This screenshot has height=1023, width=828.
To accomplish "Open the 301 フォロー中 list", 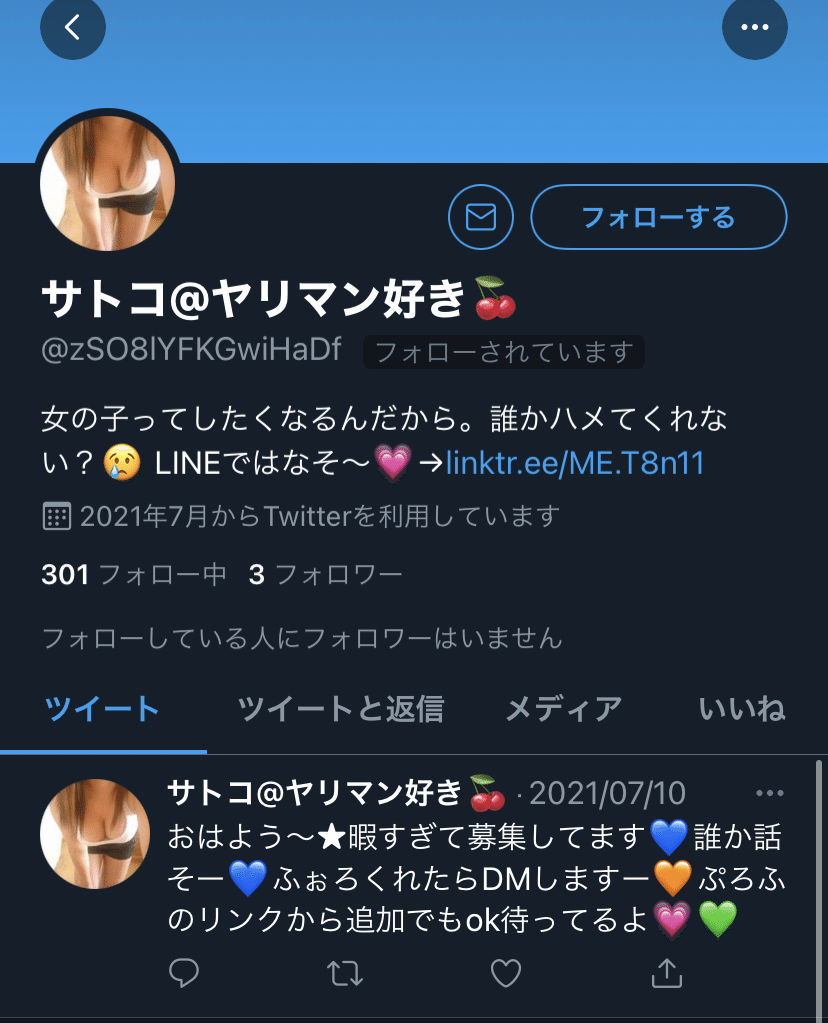I will (x=134, y=574).
